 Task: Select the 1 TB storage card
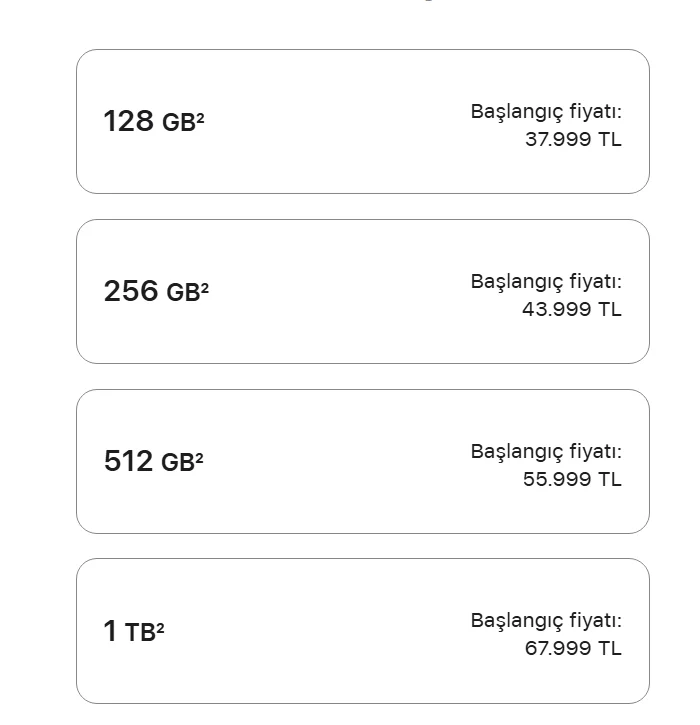[x=362, y=631]
